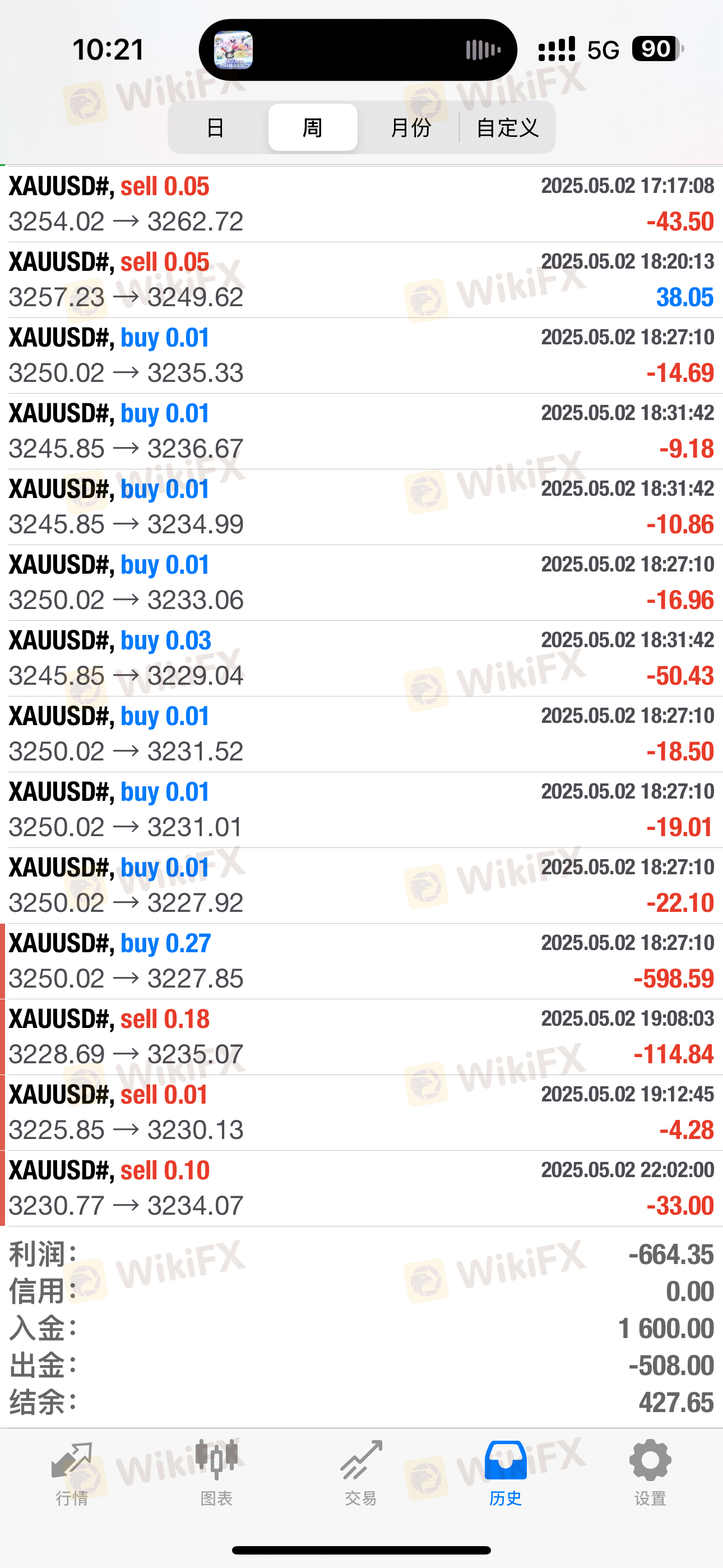Select the 周 week segment
723x1568 pixels.
313,127
